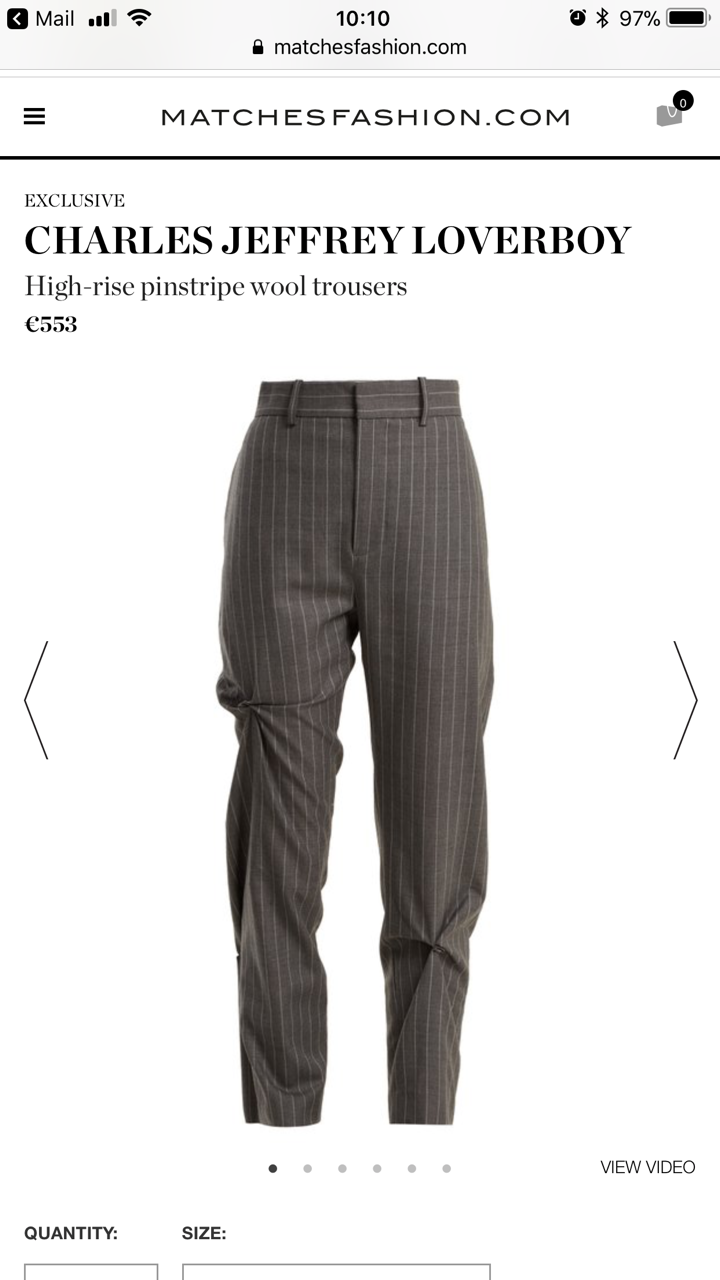Tap the matchesfashion.com address bar
The width and height of the screenshot is (720, 1280).
click(360, 47)
